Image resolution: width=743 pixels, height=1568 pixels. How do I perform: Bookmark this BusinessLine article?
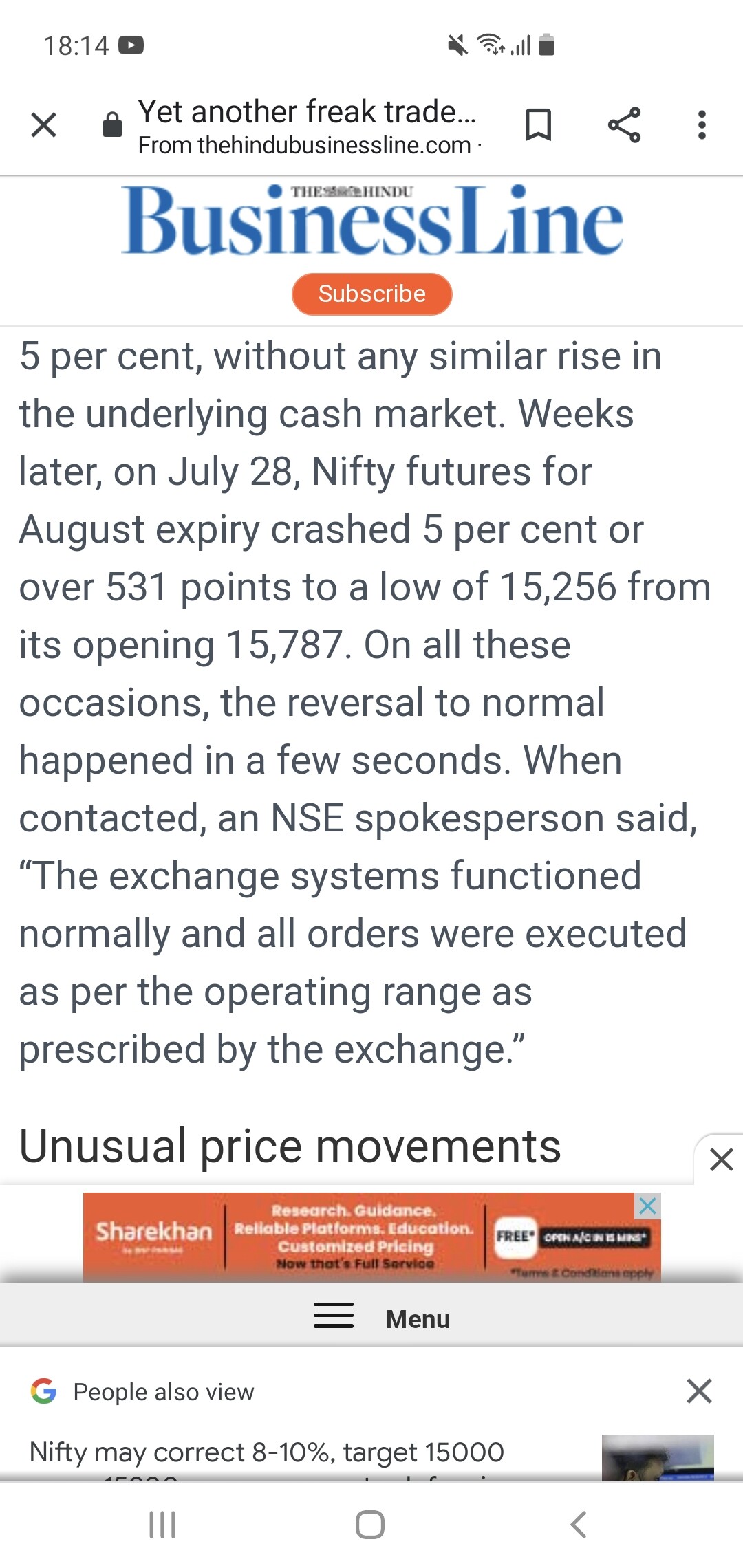coord(538,125)
